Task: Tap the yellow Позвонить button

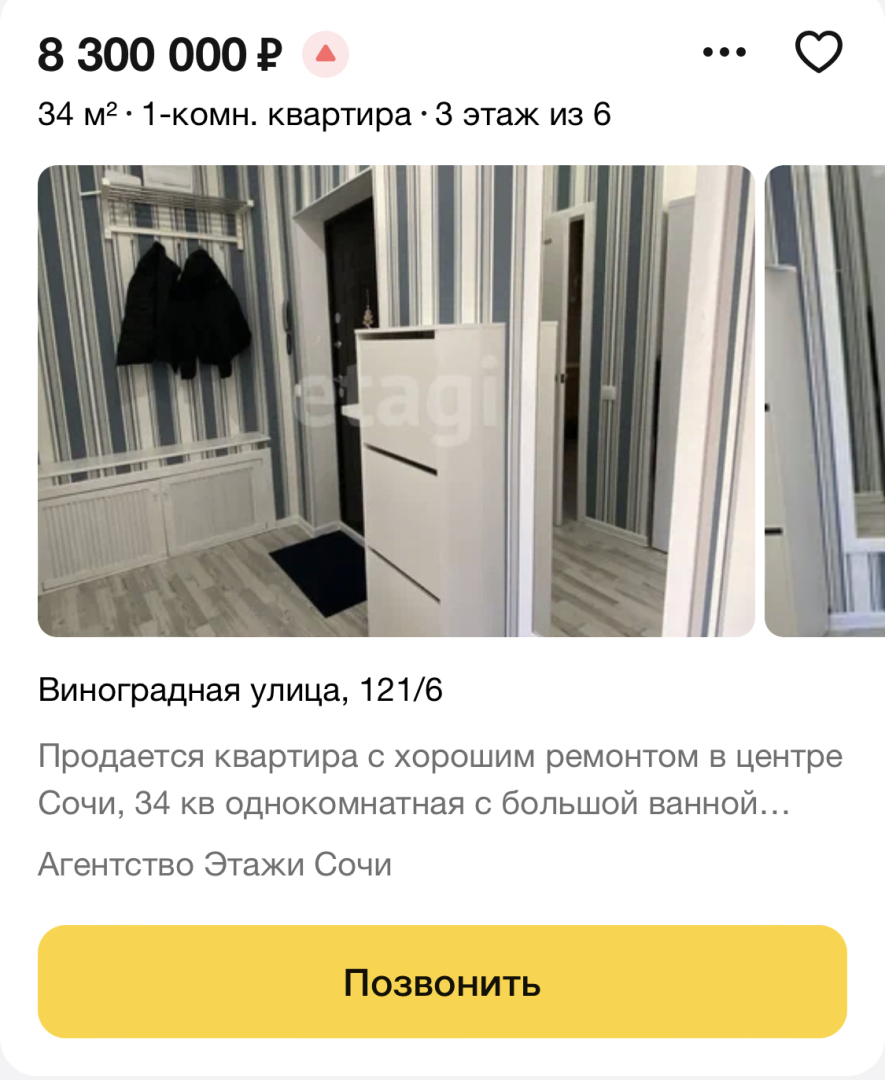Action: [442, 982]
